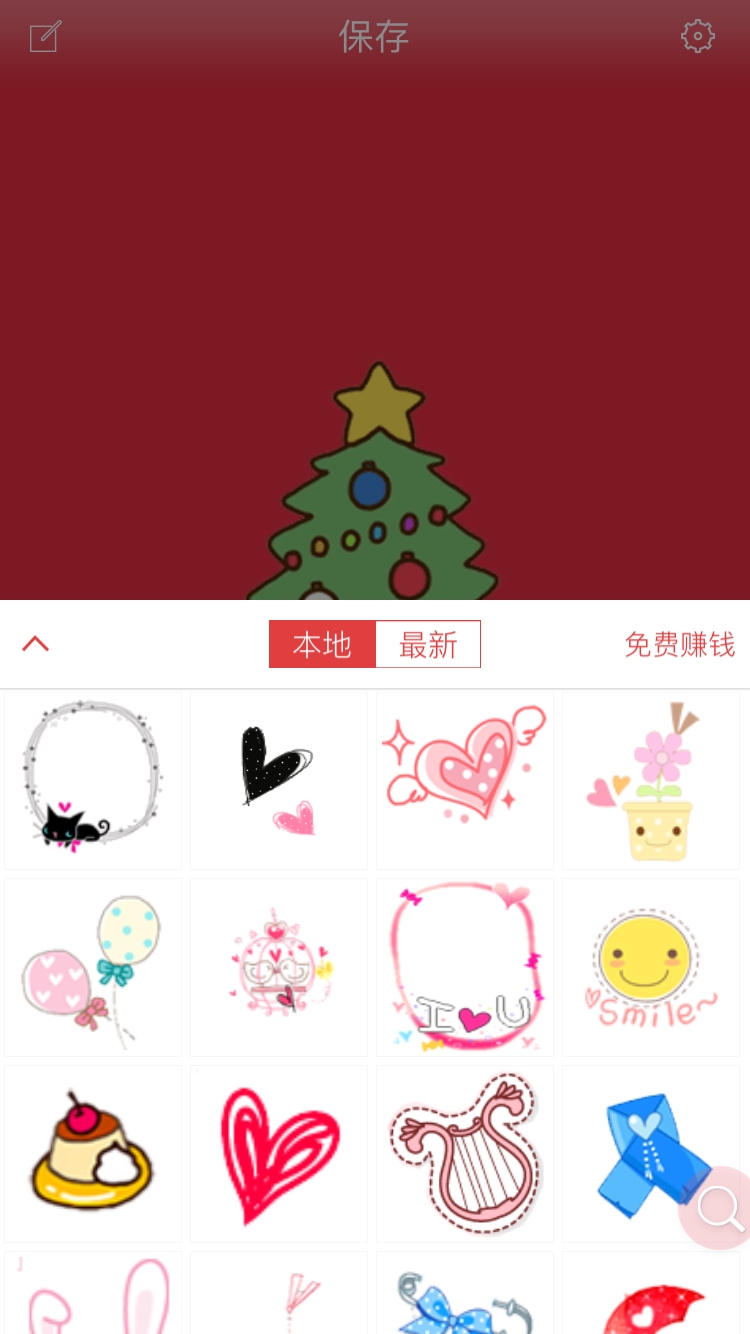Pick the winged pink heart sticker

pos(465,780)
